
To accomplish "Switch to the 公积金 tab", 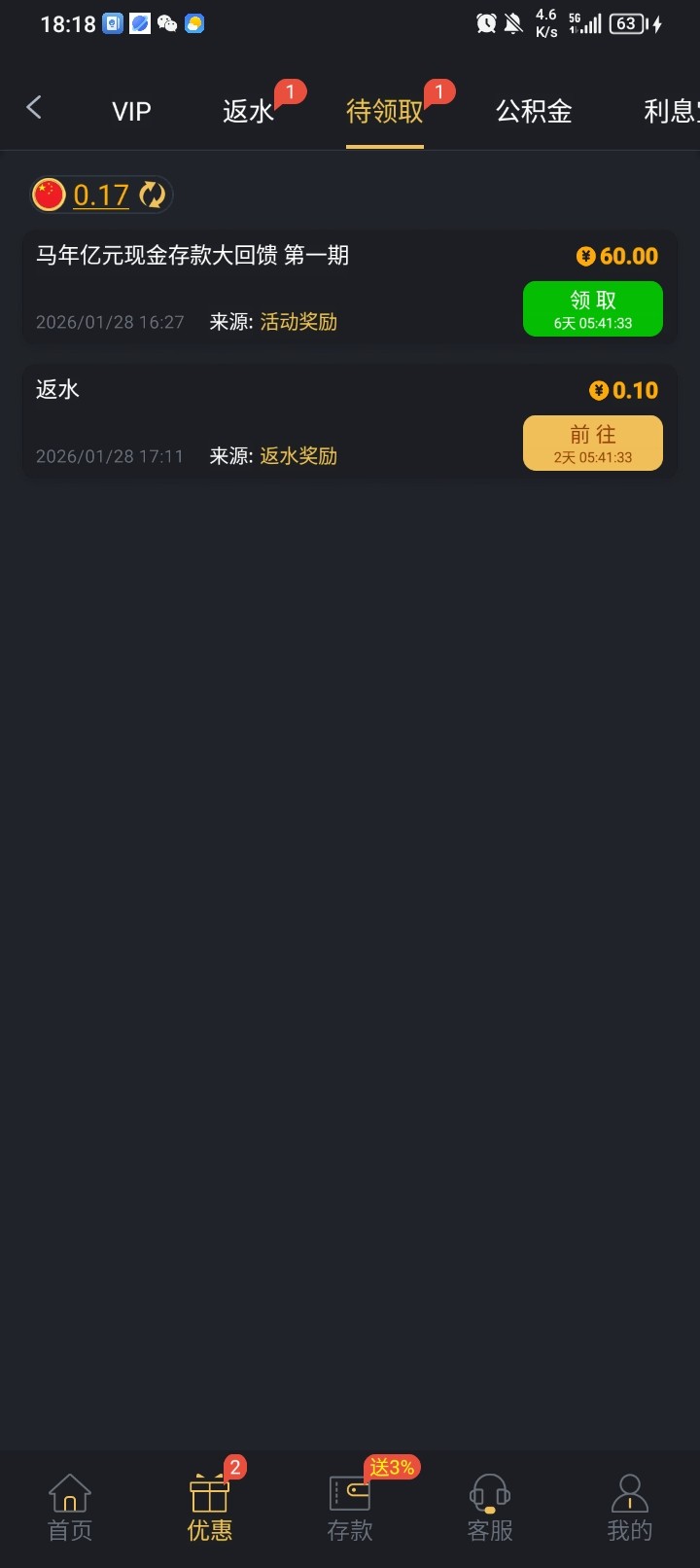I will 534,112.
